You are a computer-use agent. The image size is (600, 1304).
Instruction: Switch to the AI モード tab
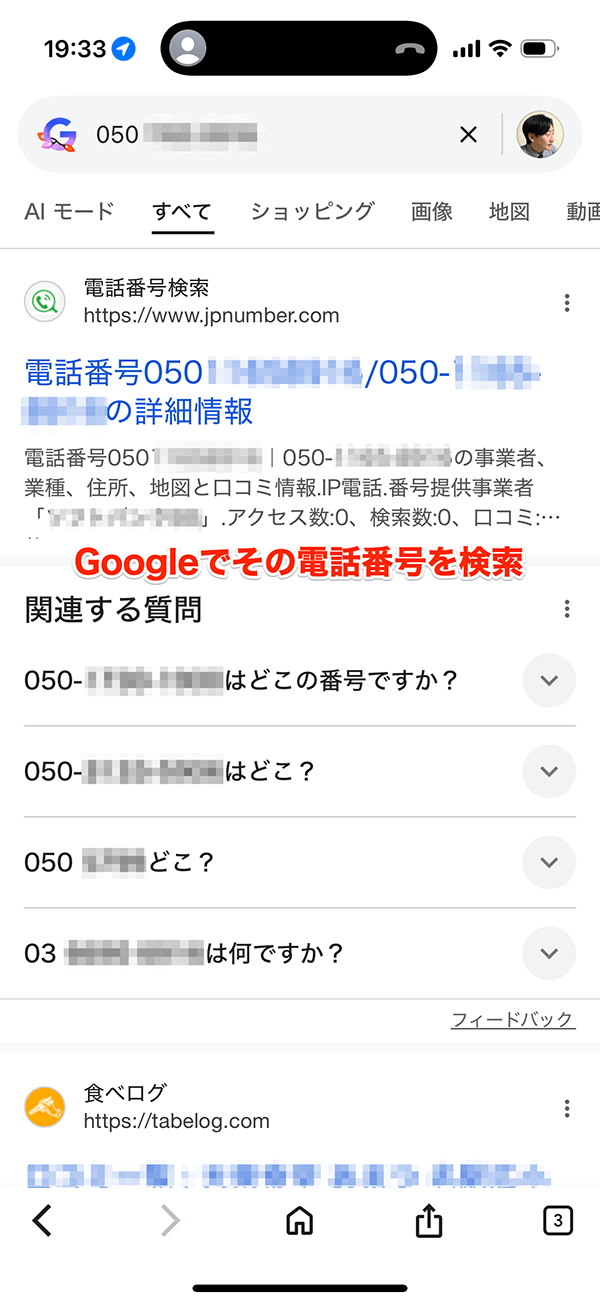pyautogui.click(x=69, y=211)
